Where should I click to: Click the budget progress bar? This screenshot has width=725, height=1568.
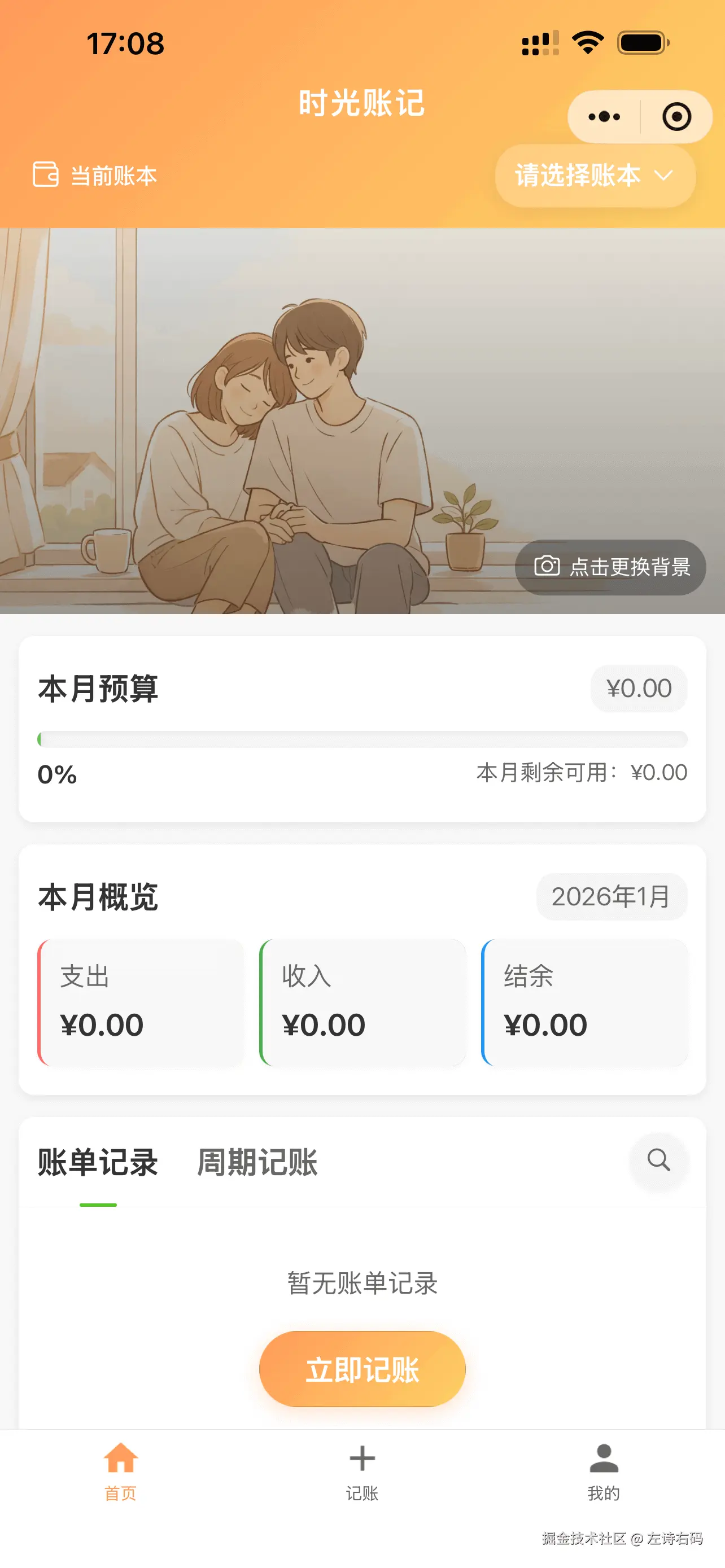(363, 738)
